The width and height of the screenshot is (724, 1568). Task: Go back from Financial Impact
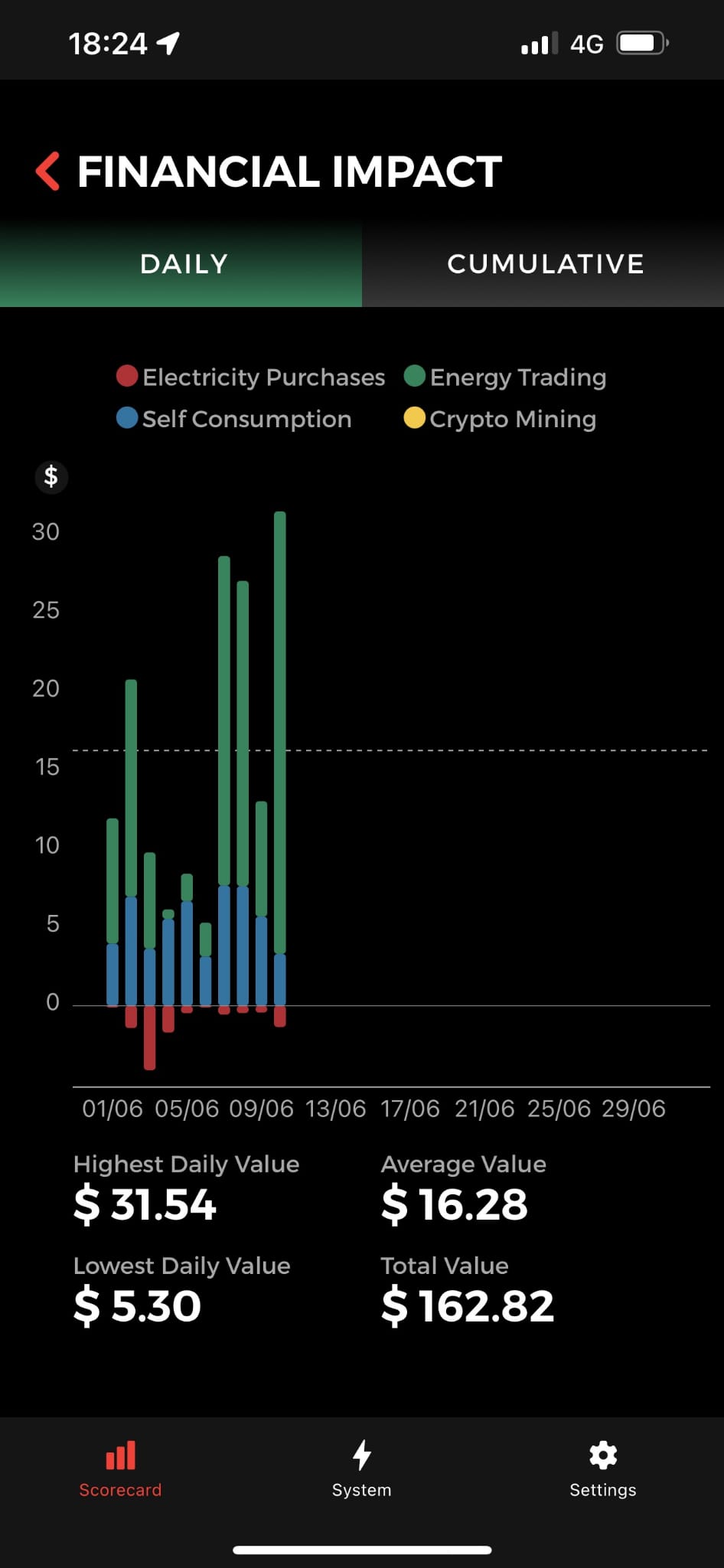pyautogui.click(x=47, y=171)
